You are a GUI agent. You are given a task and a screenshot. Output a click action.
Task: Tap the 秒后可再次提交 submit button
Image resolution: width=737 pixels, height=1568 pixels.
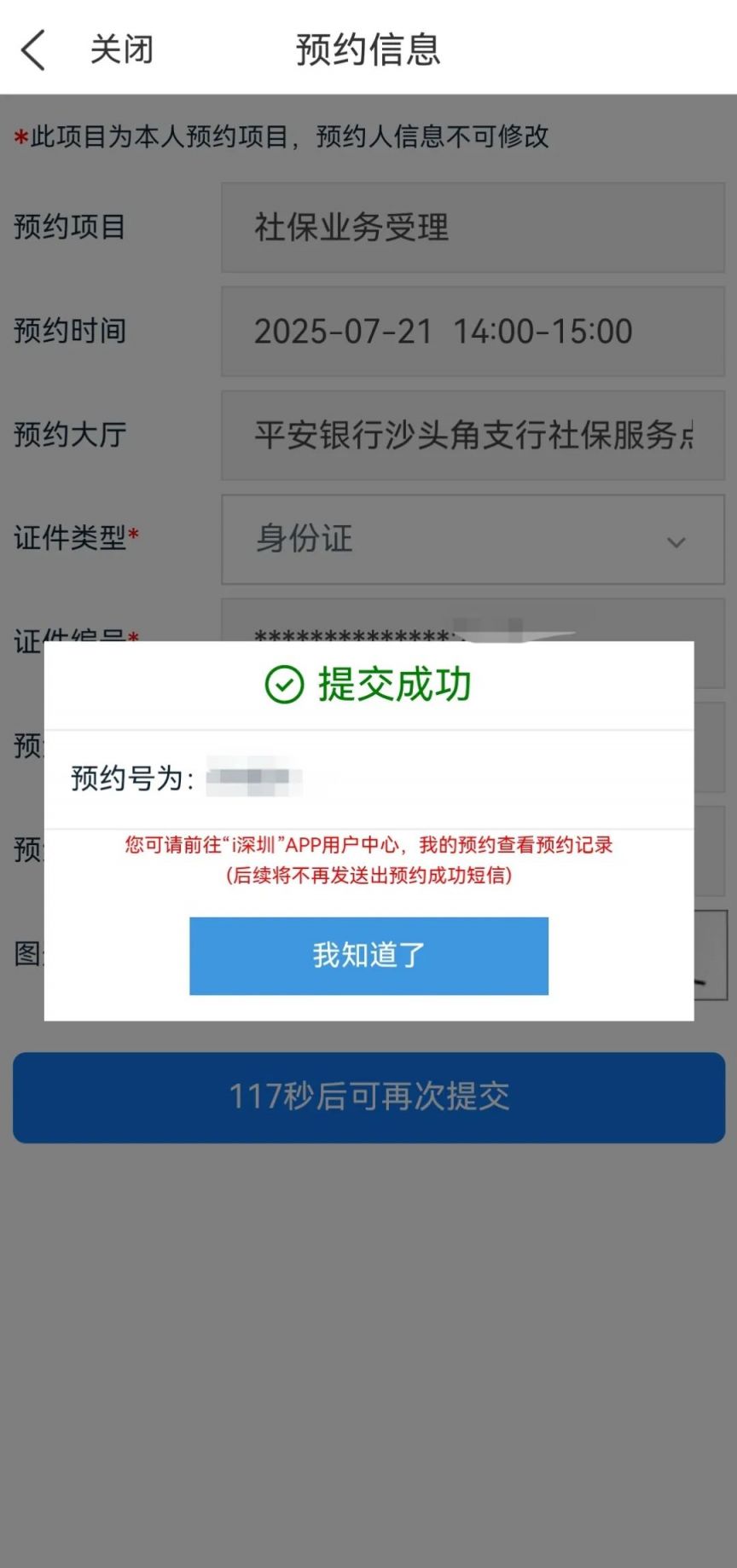pos(368,1097)
